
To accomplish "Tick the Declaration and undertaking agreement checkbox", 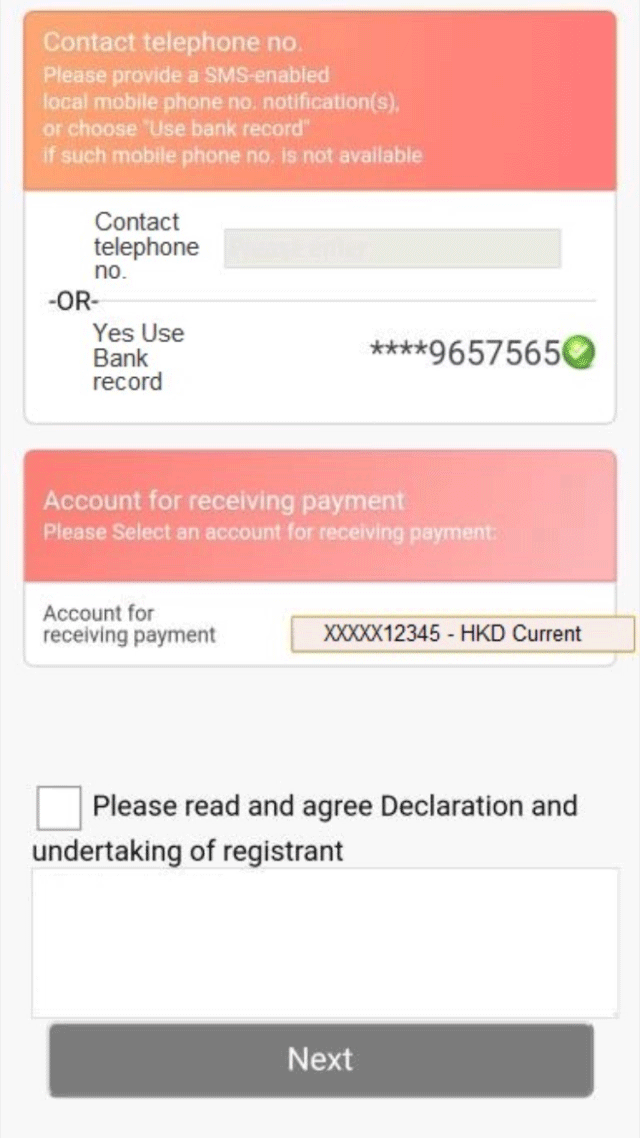I will coord(59,808).
